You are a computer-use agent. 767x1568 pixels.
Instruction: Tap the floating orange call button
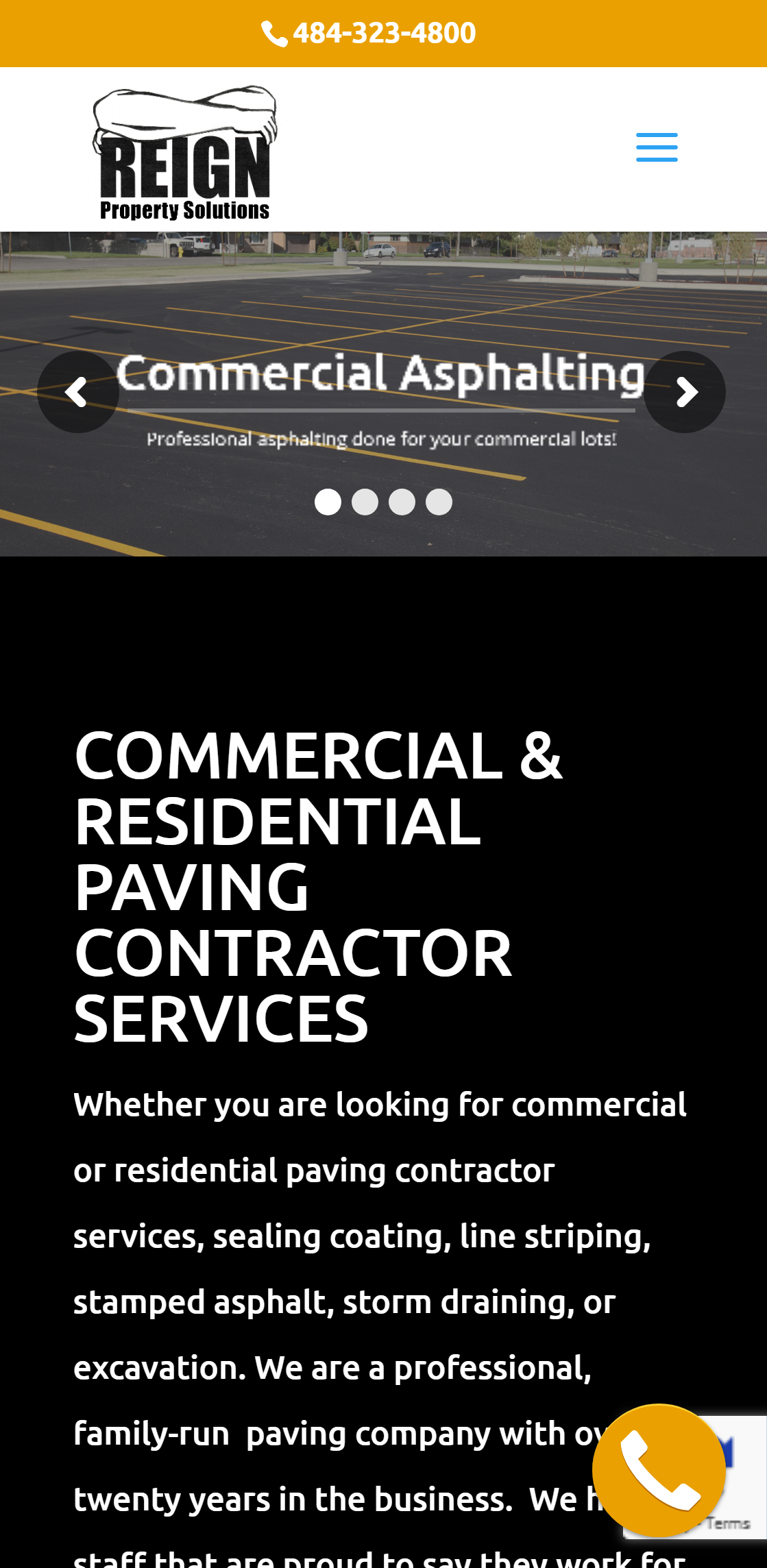pyautogui.click(x=659, y=1470)
